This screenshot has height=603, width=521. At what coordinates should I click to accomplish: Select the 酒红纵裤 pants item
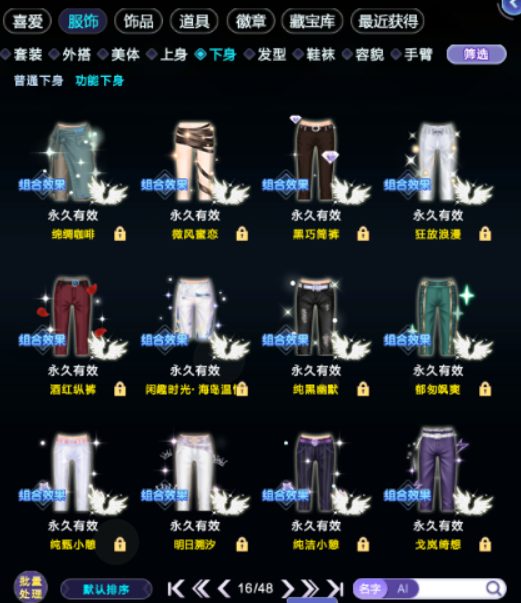[x=73, y=333]
